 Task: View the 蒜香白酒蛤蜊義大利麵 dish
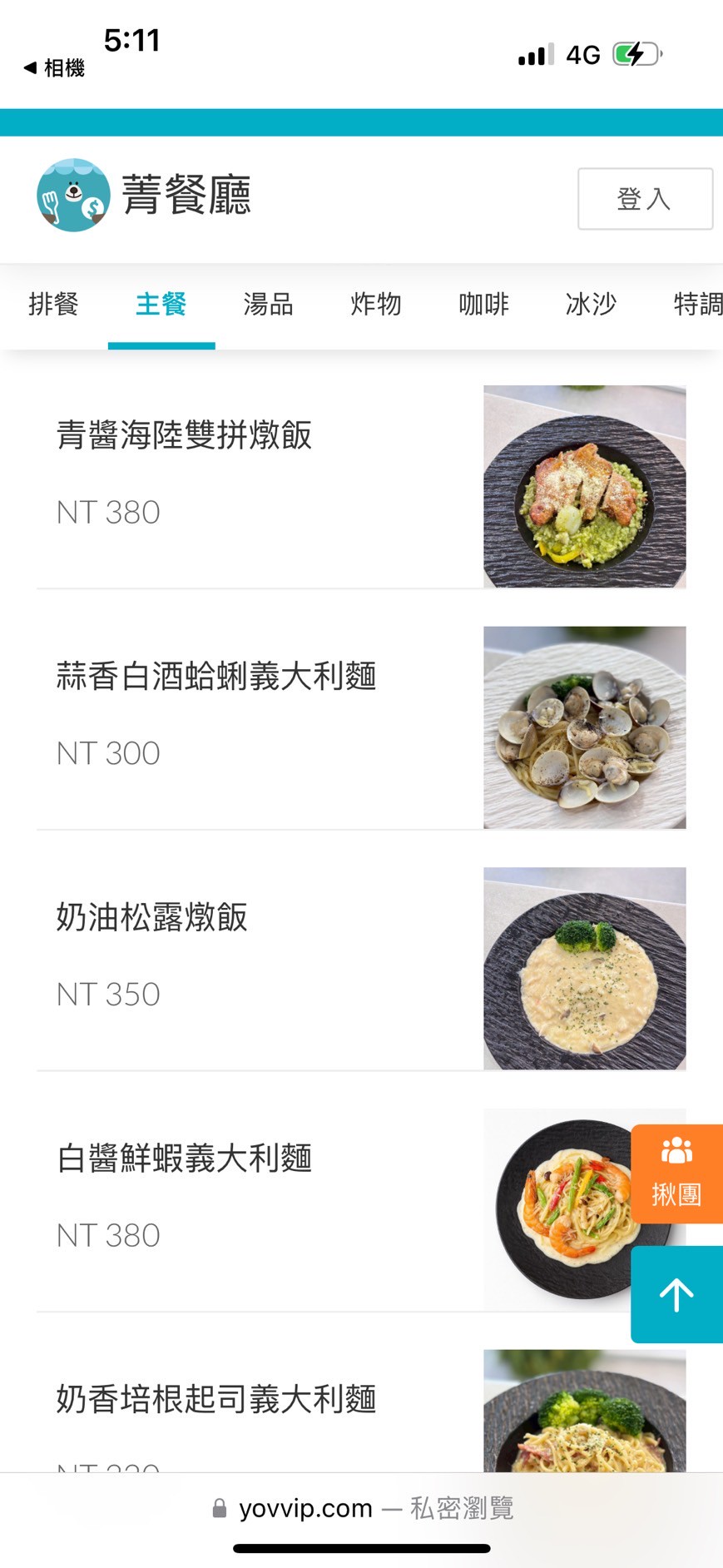pos(216,676)
